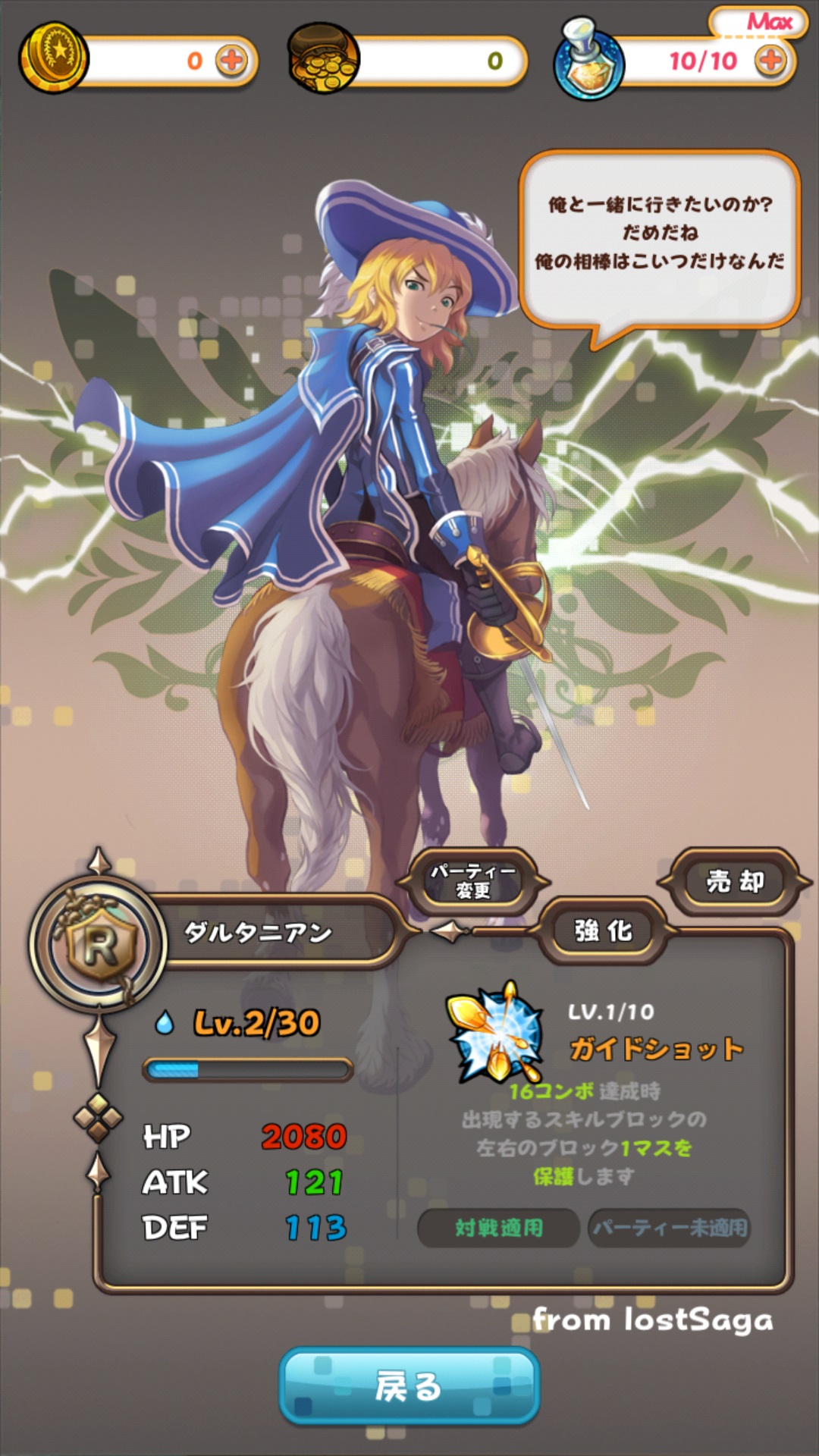This screenshot has height=1456, width=819.
Task: Open 強化 to enhance the character
Action: 603,930
